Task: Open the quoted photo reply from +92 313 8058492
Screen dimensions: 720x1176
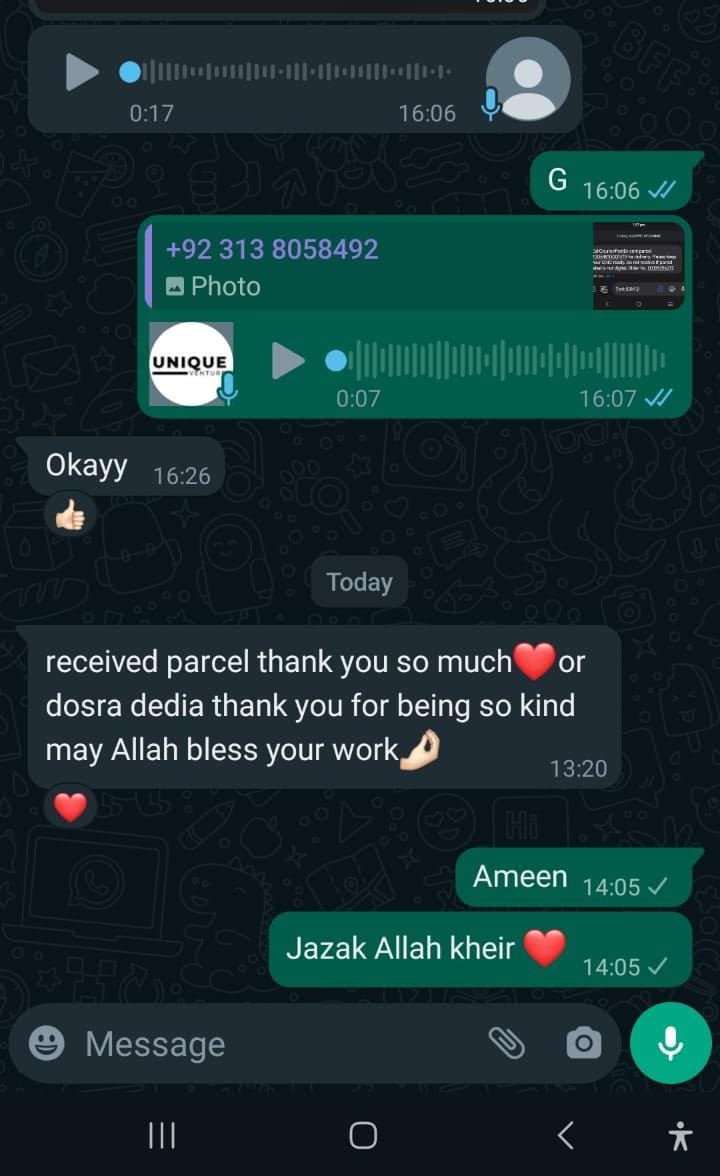Action: pyautogui.click(x=400, y=266)
